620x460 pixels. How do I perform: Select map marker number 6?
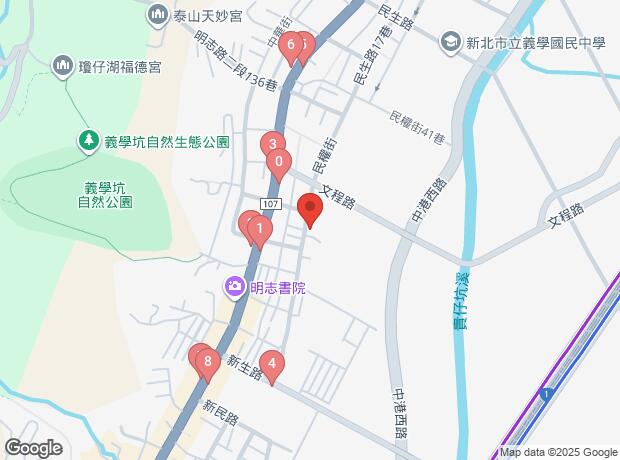[291, 46]
